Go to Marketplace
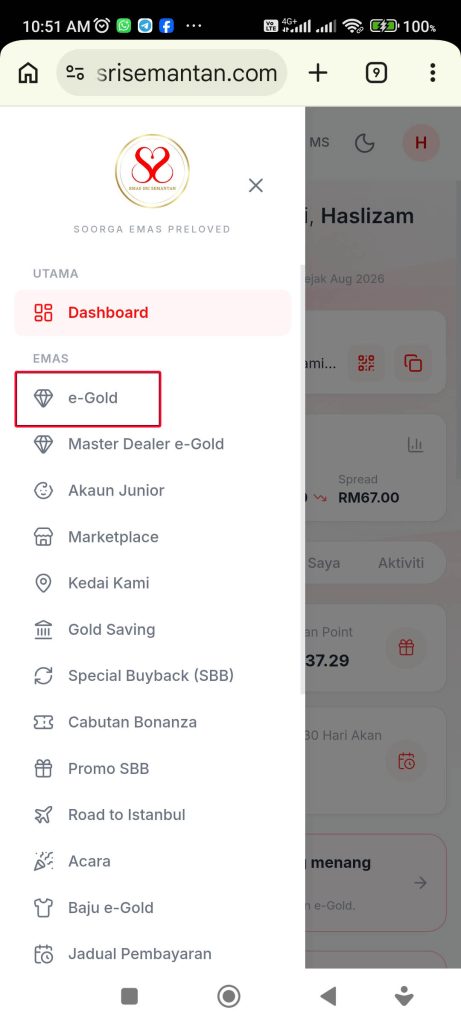 pyautogui.click(x=153, y=537)
